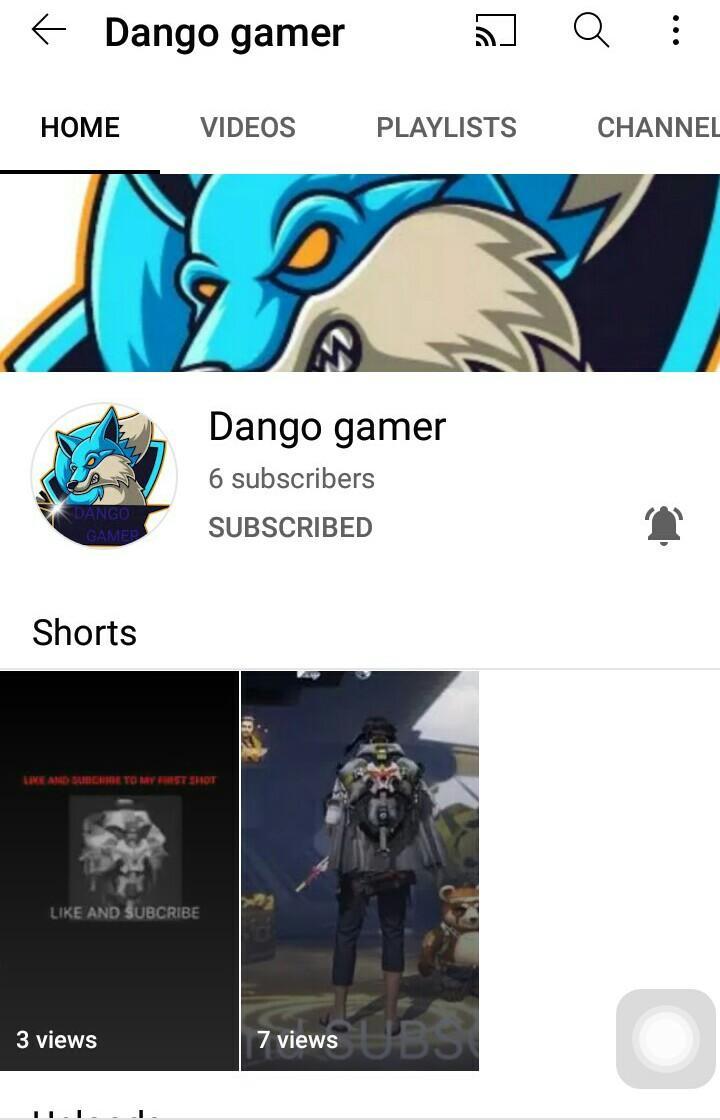The image size is (720, 1120).
Task: Select the Home tab
Action: [80, 128]
